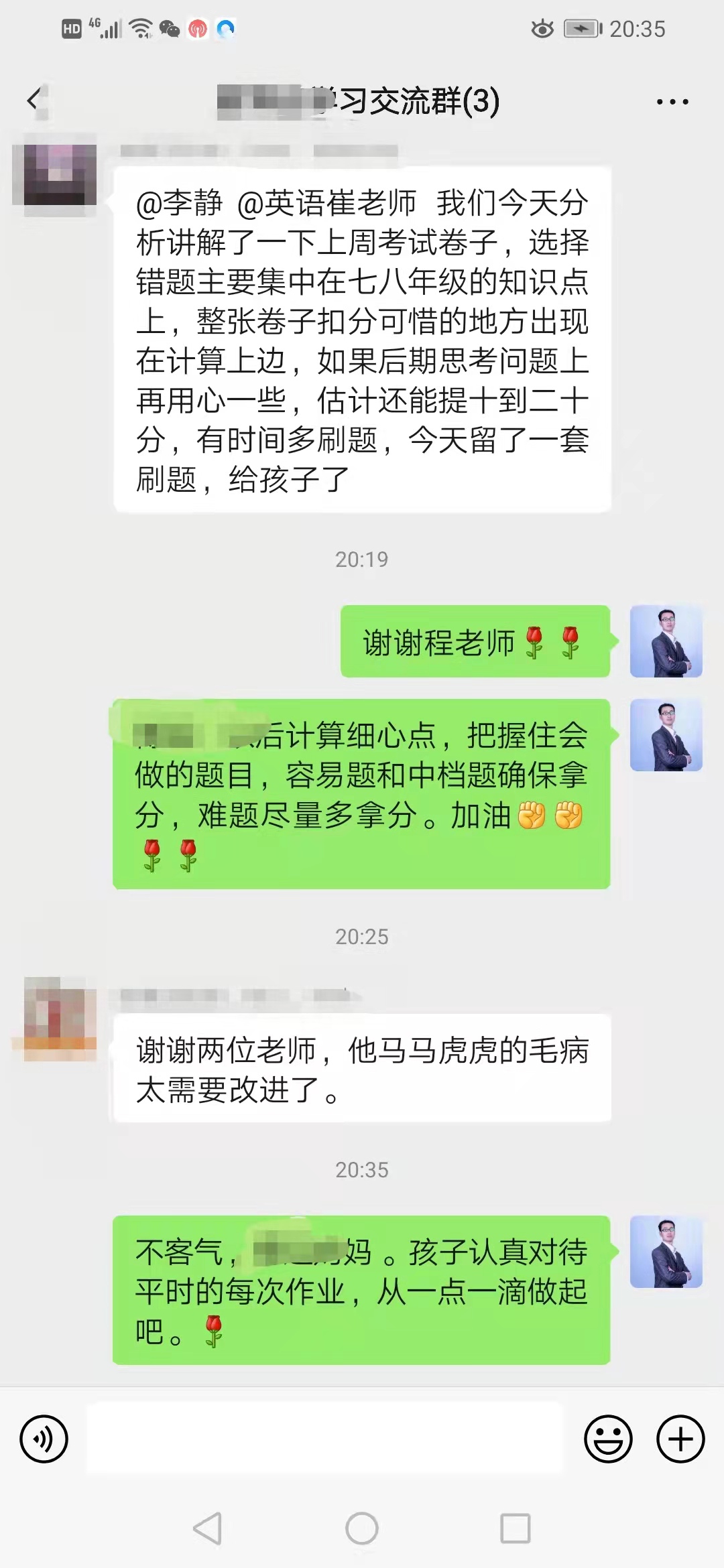
Task: Open the group chat options menu
Action: tap(672, 102)
